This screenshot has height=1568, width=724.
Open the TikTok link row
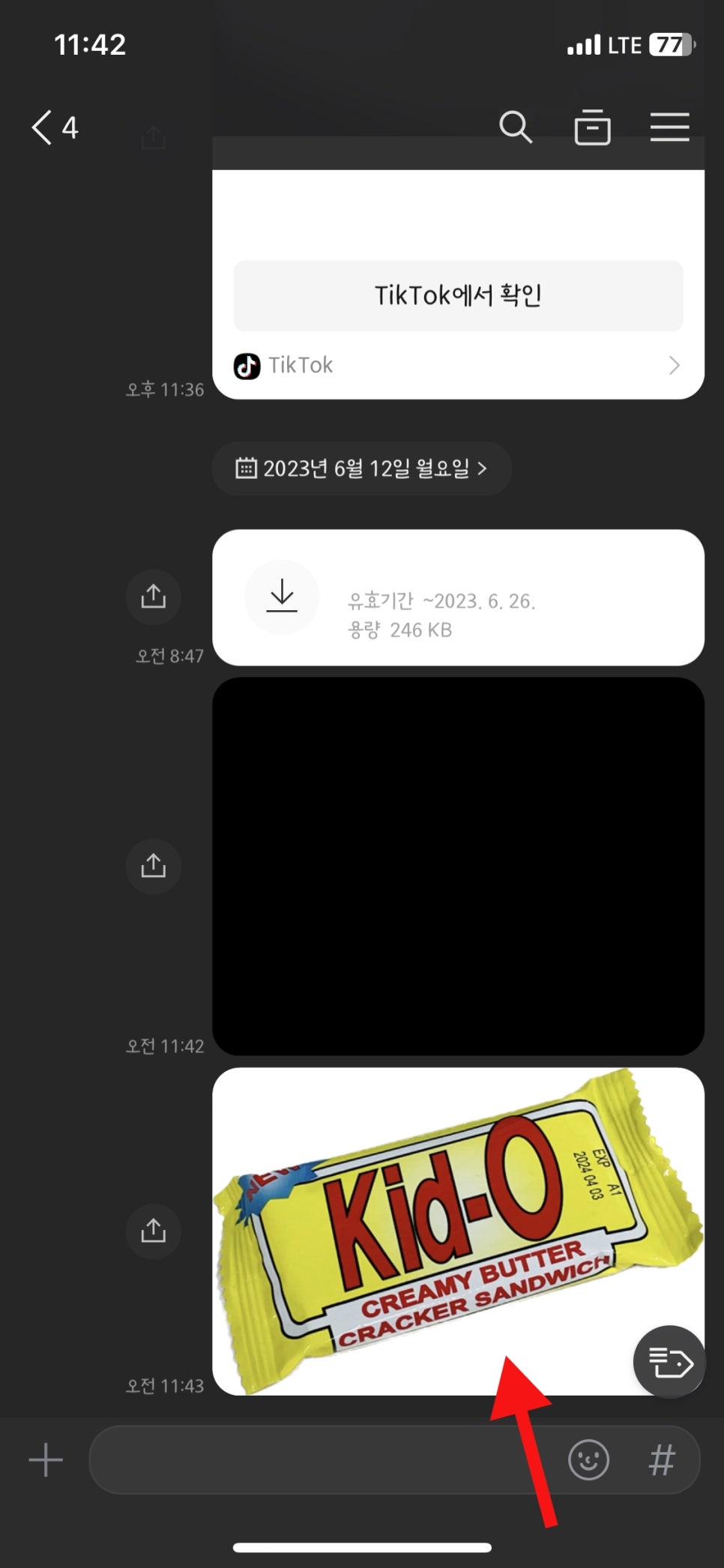[458, 365]
